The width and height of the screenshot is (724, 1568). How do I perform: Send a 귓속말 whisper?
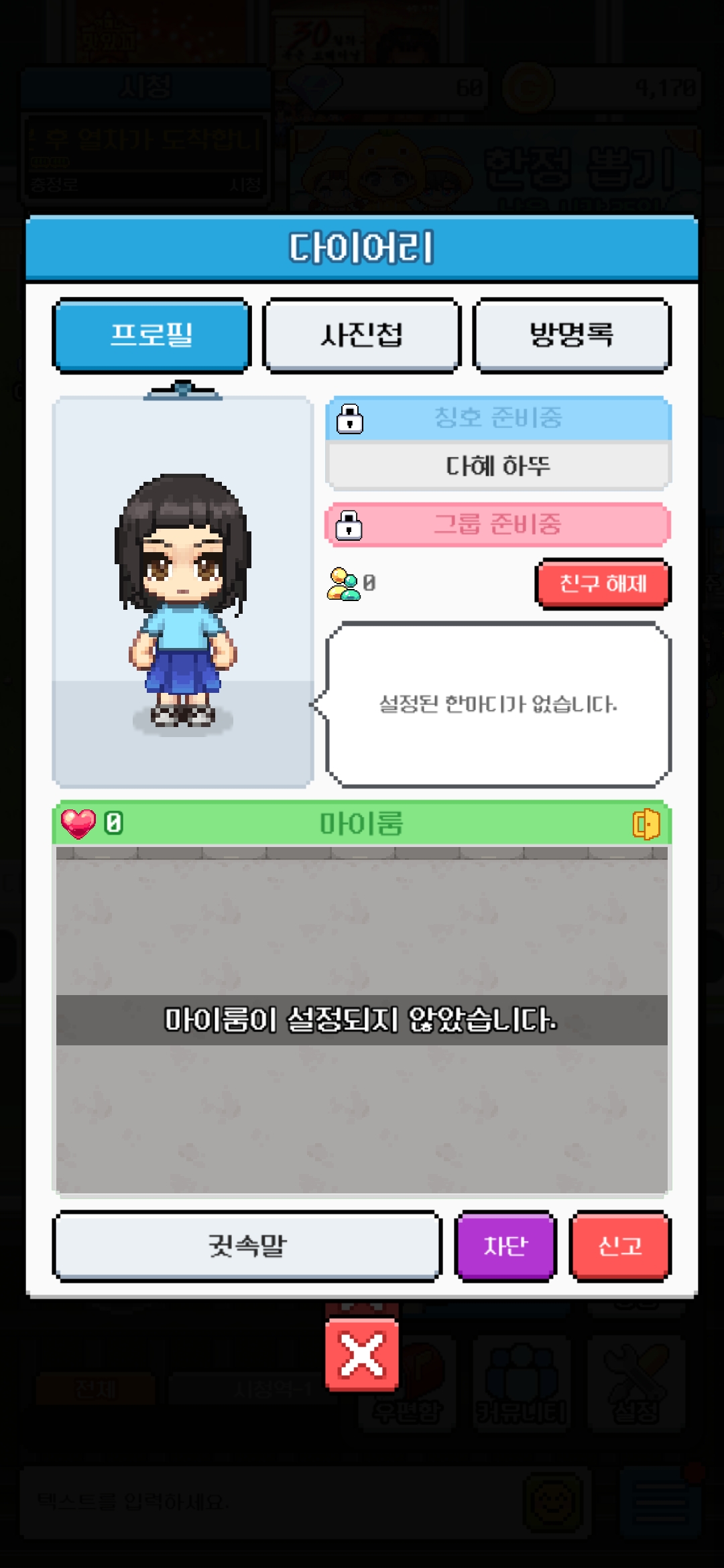(247, 1246)
